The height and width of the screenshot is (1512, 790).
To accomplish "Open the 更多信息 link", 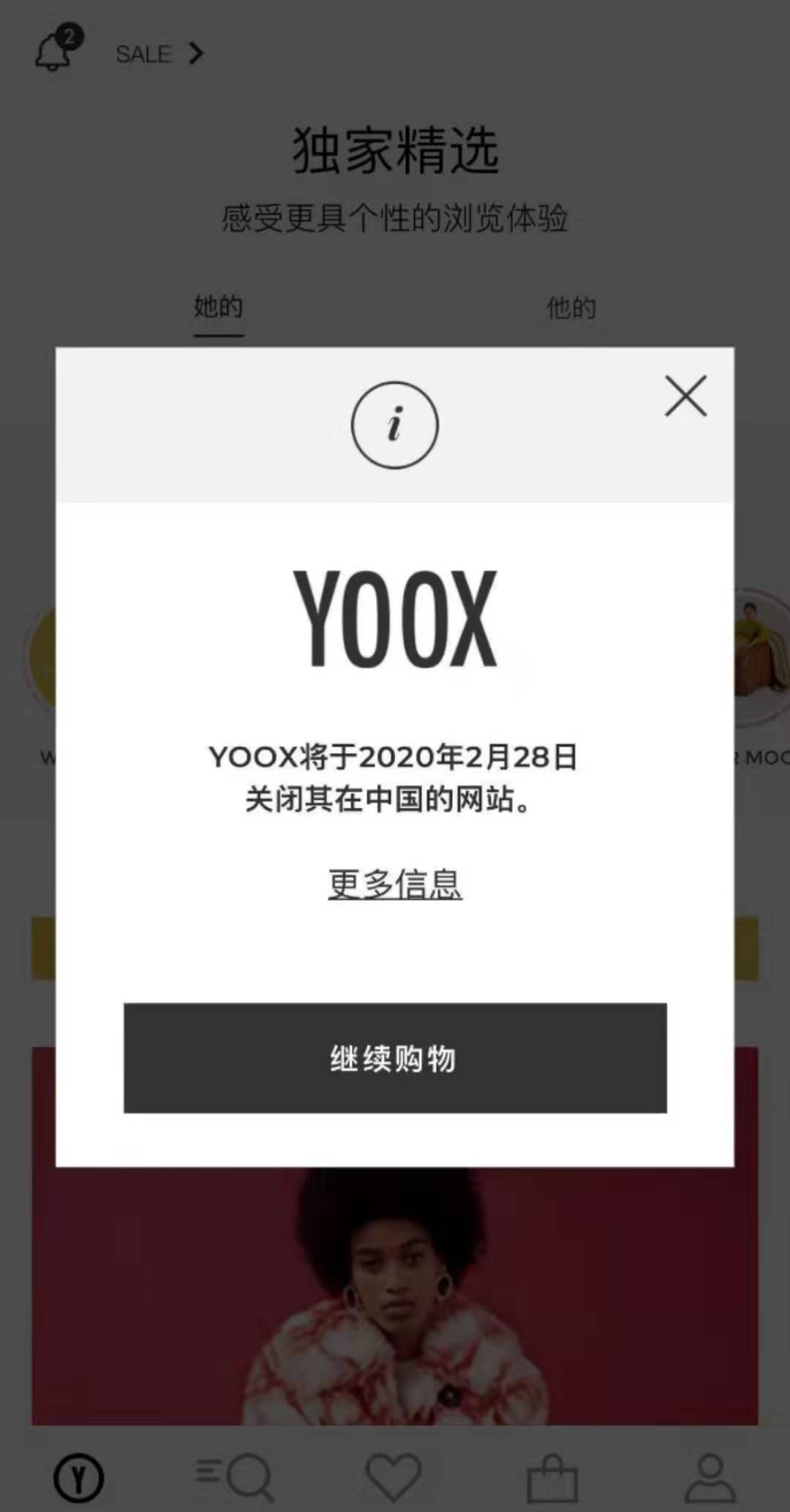I will coord(395,884).
